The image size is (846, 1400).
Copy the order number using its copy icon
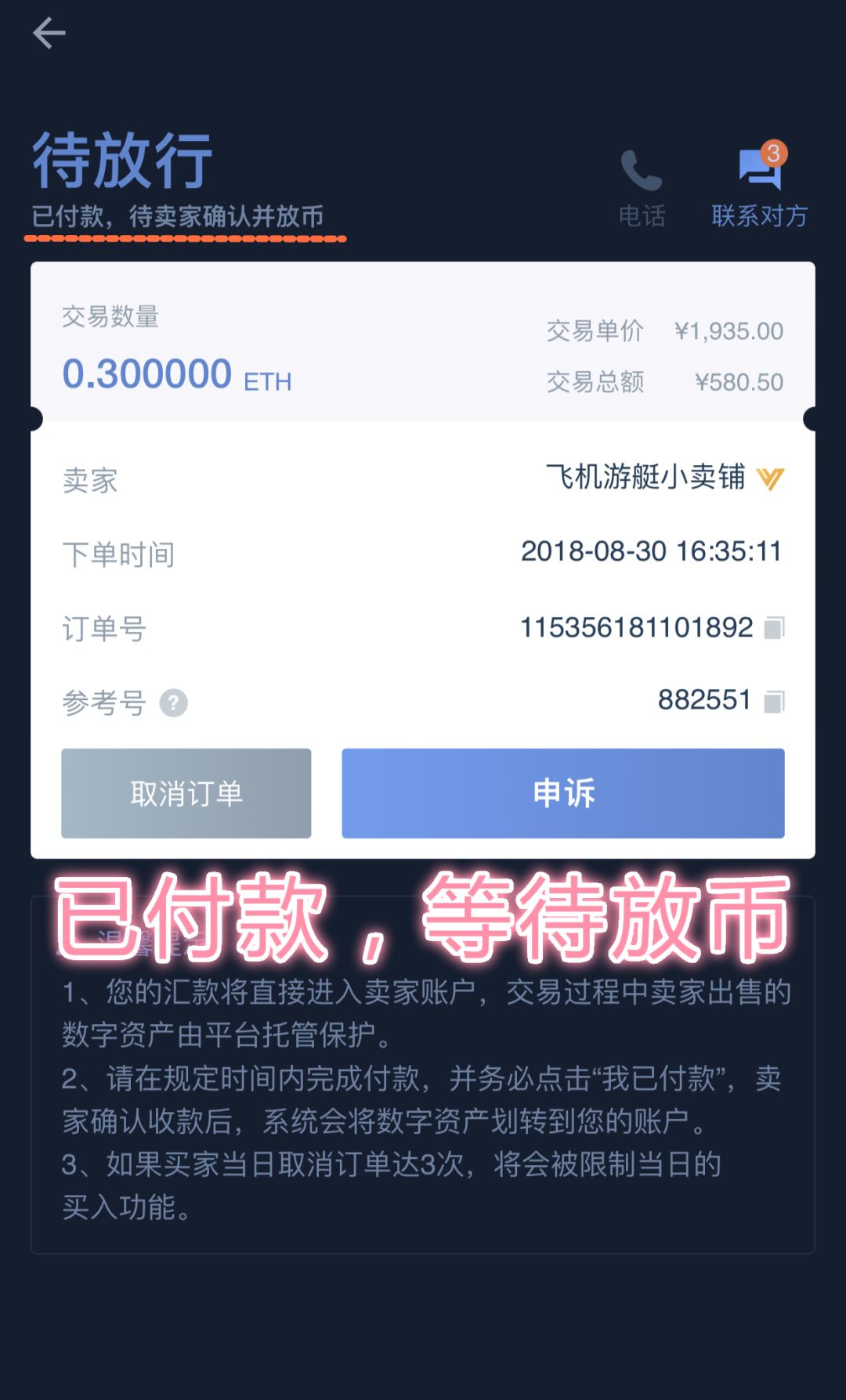click(774, 626)
